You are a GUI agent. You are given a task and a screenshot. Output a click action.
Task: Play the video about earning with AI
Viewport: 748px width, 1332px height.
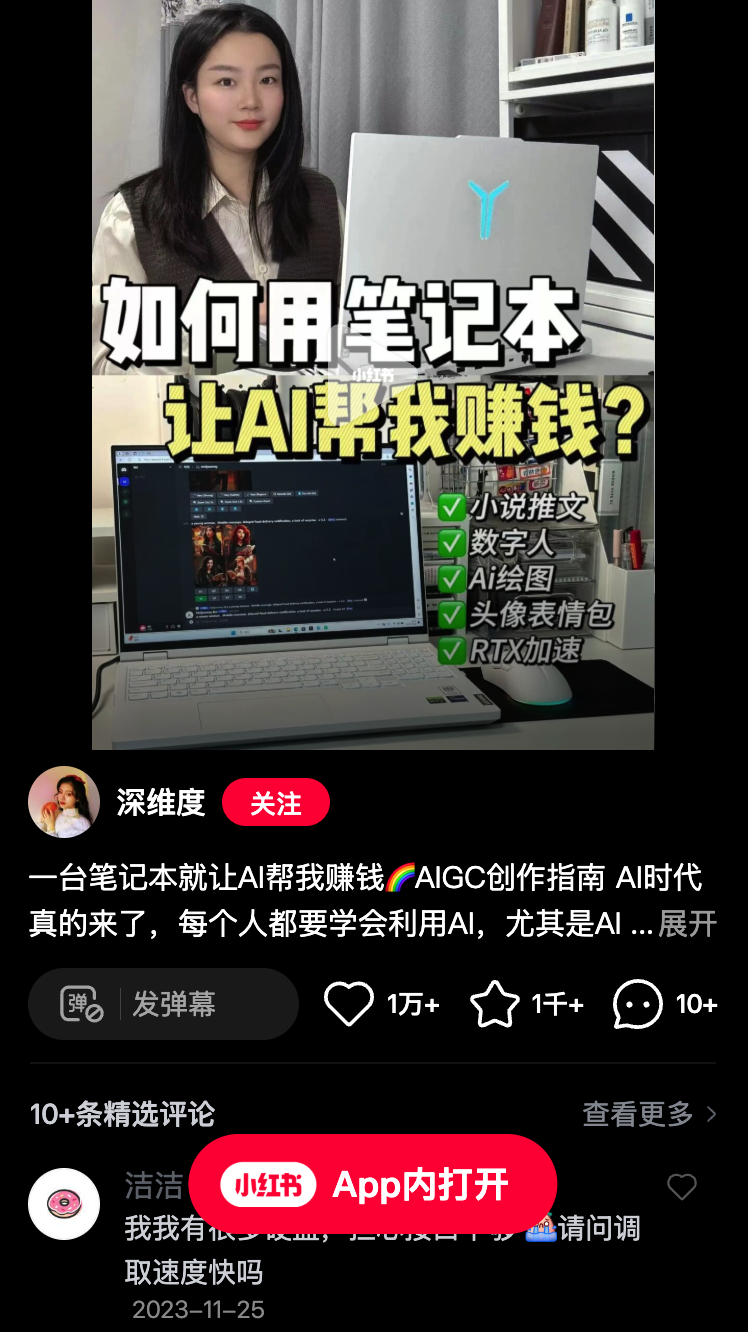(x=373, y=374)
